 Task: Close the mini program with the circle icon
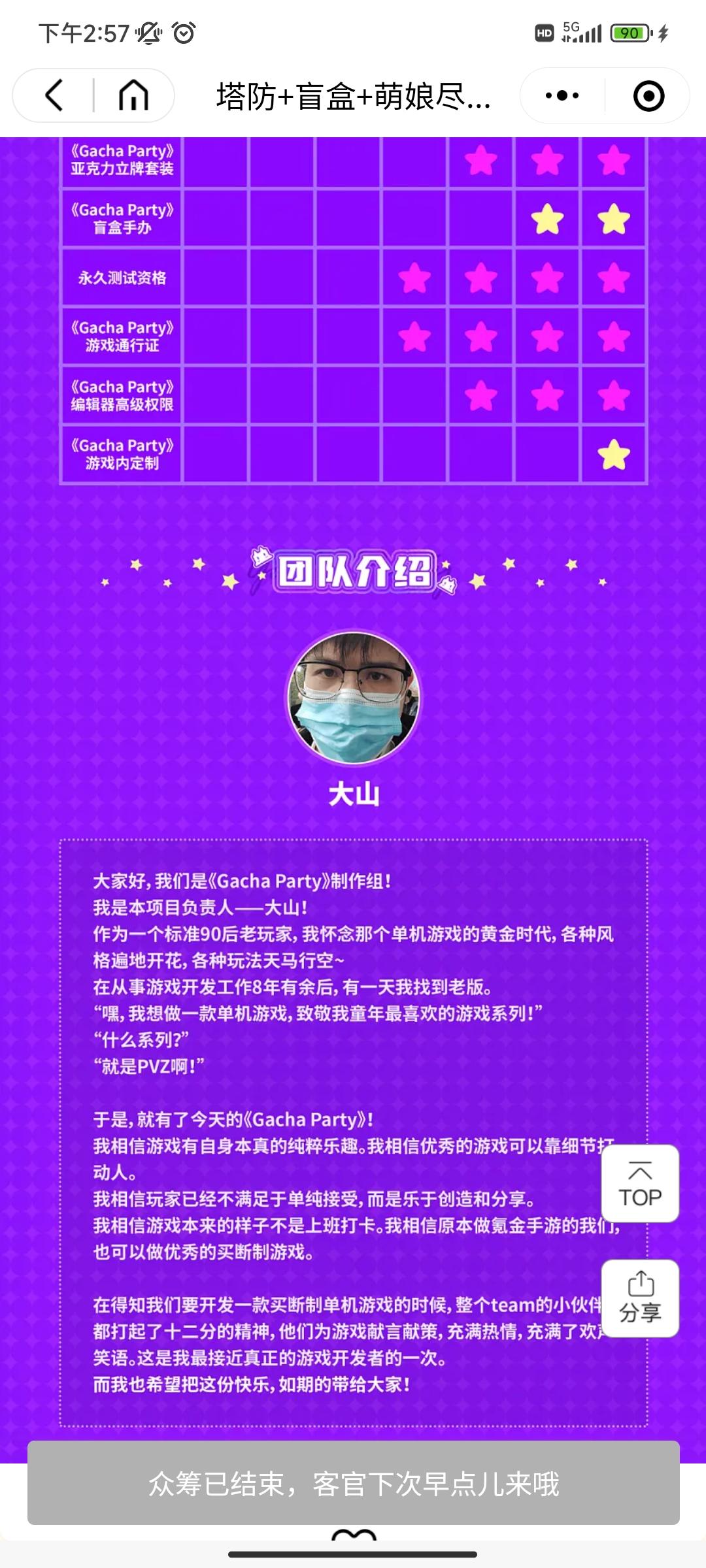click(648, 96)
